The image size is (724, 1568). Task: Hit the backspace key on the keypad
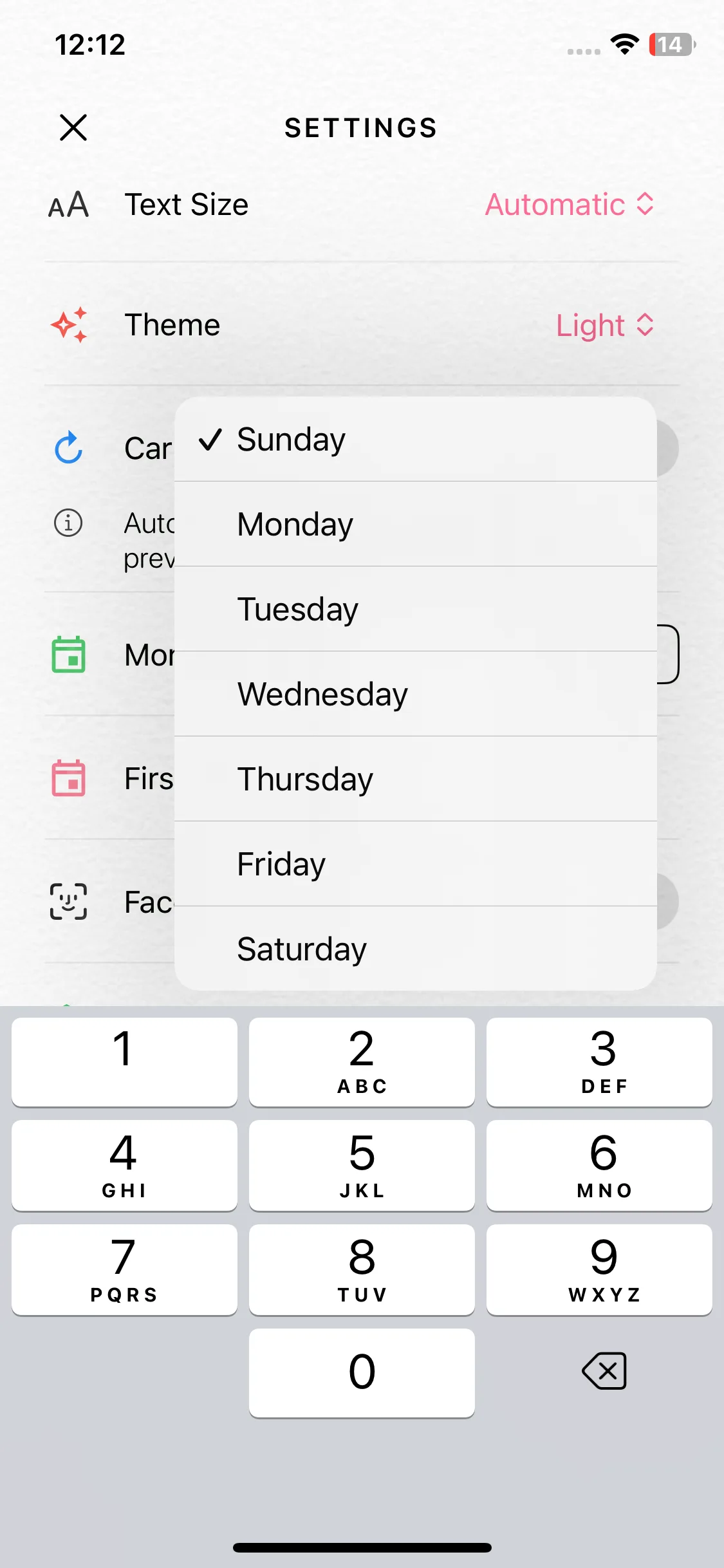tap(604, 1371)
